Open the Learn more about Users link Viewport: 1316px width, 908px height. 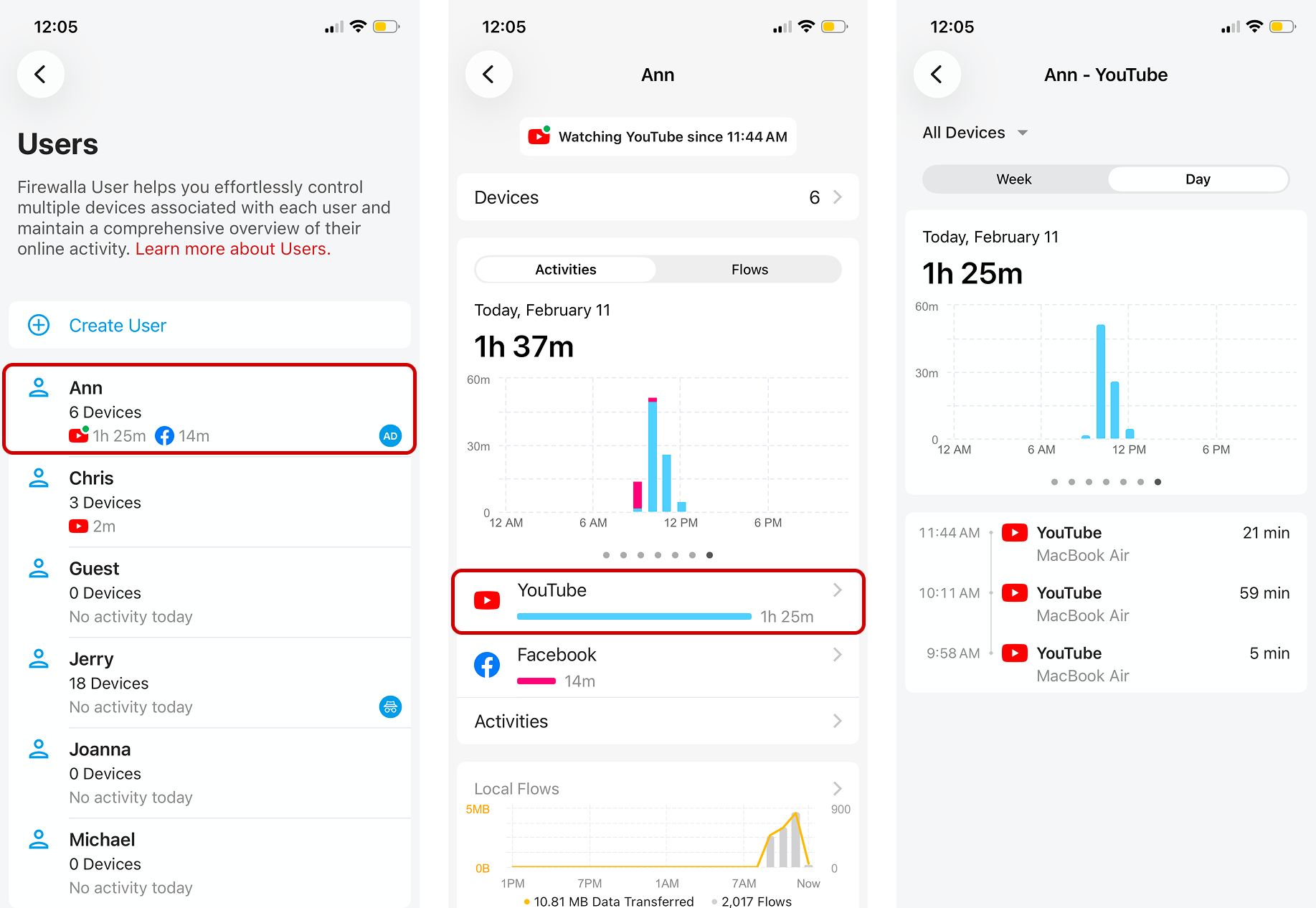point(232,249)
